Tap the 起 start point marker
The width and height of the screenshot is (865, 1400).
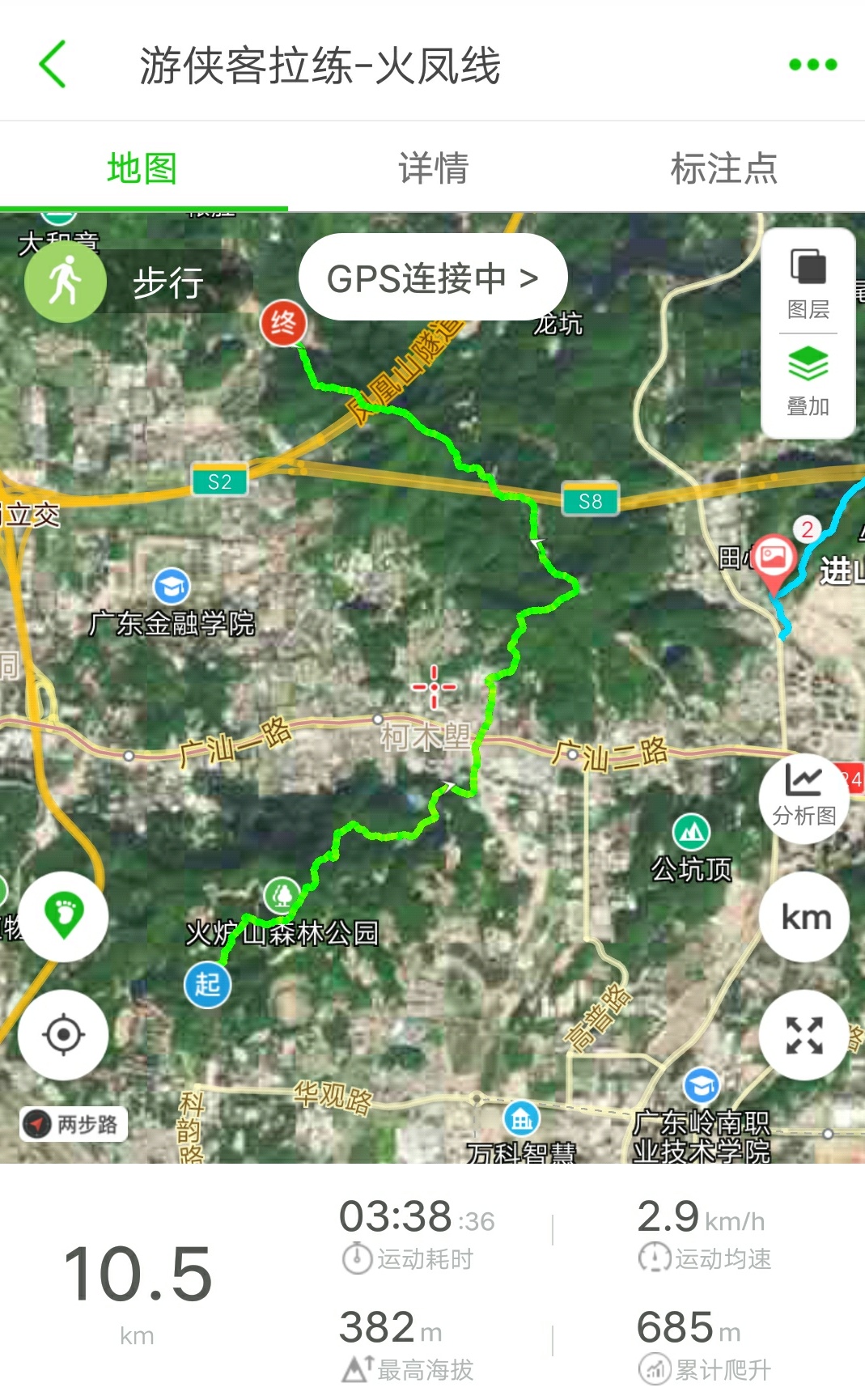[209, 985]
